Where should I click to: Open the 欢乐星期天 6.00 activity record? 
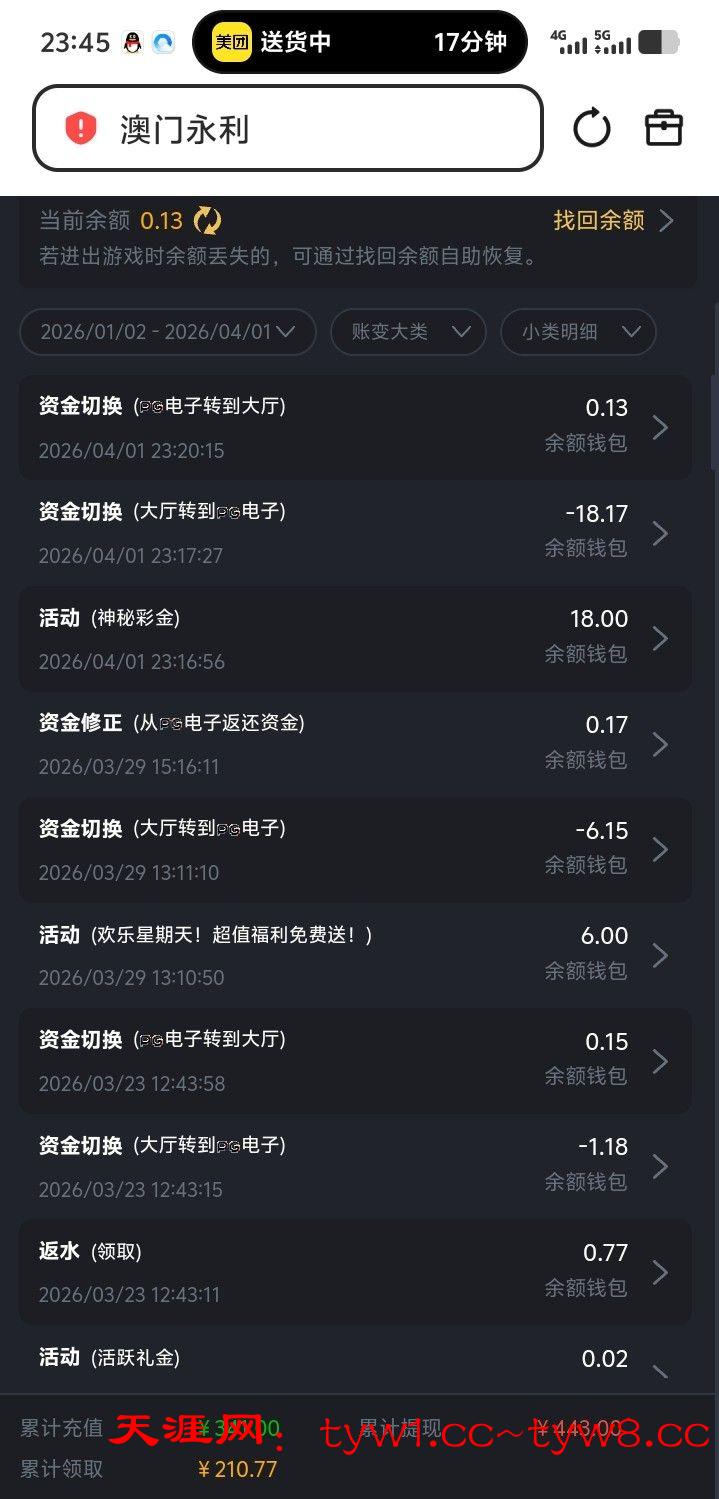click(x=355, y=955)
